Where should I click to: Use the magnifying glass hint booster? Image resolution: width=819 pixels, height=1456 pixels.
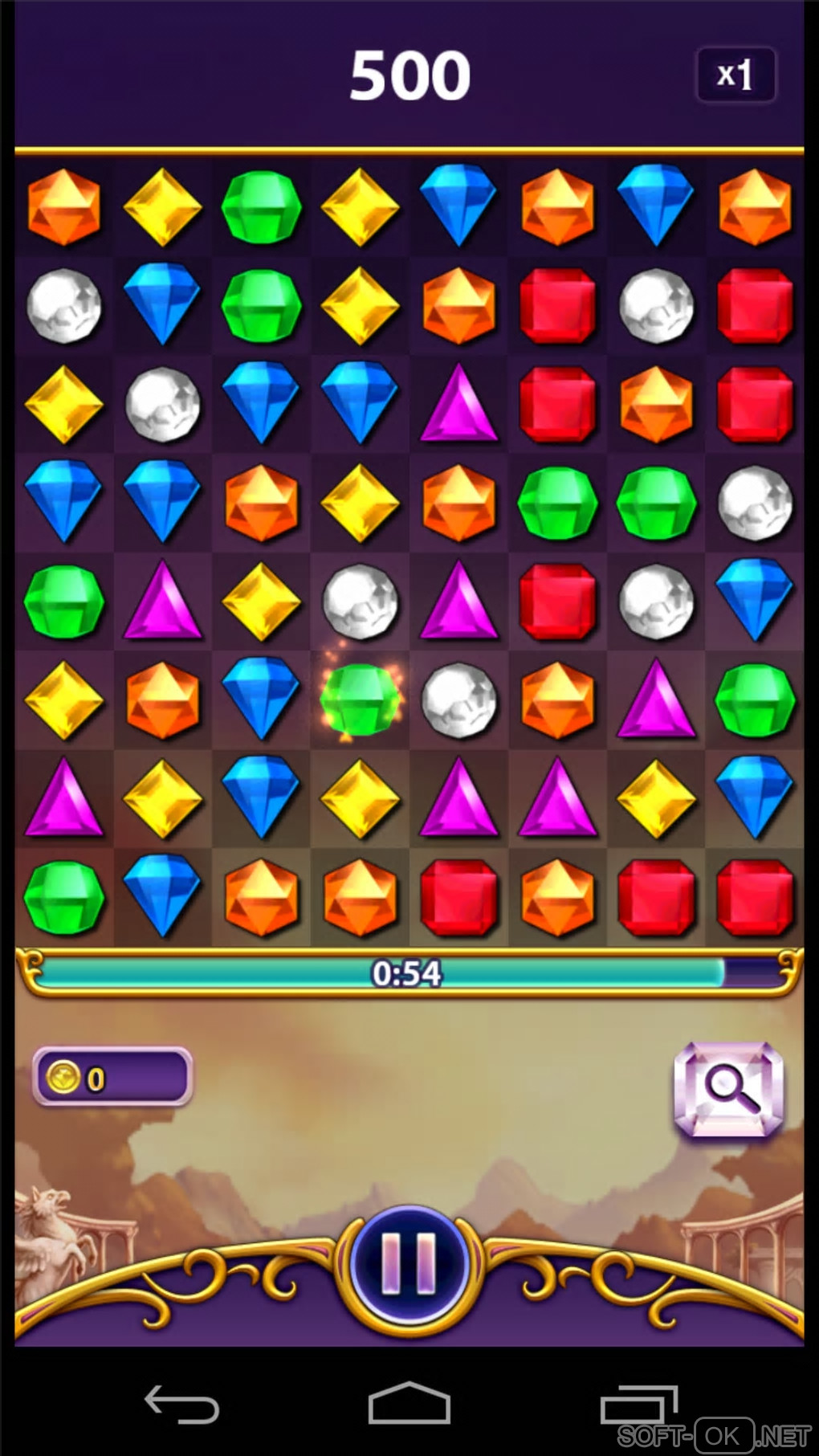[728, 1089]
